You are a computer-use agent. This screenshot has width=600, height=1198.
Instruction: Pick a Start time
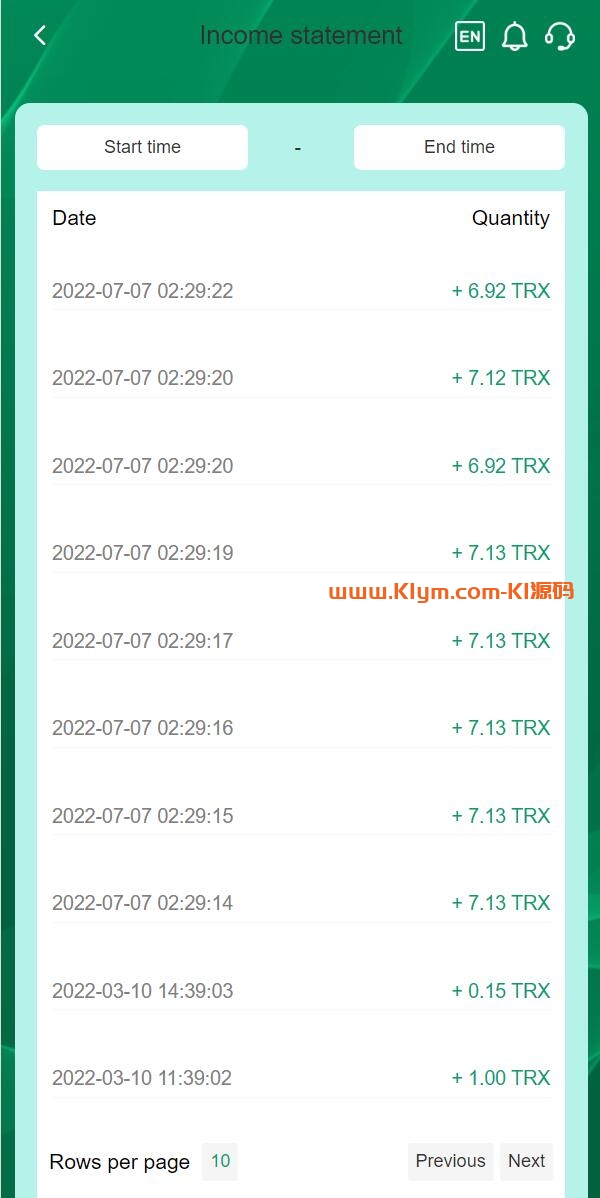tap(142, 147)
